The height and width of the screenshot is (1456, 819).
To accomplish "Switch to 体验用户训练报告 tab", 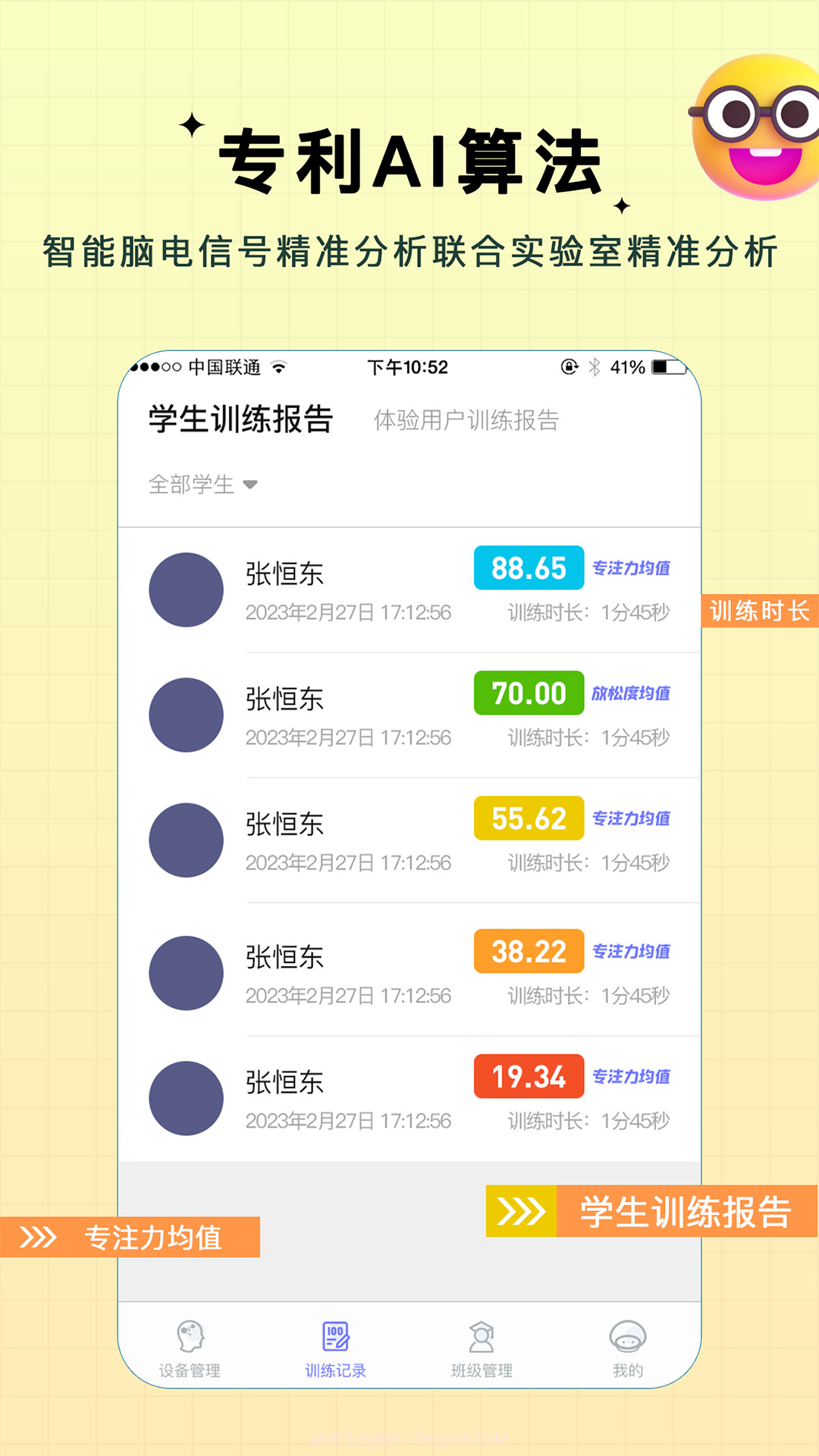I will pos(466,422).
